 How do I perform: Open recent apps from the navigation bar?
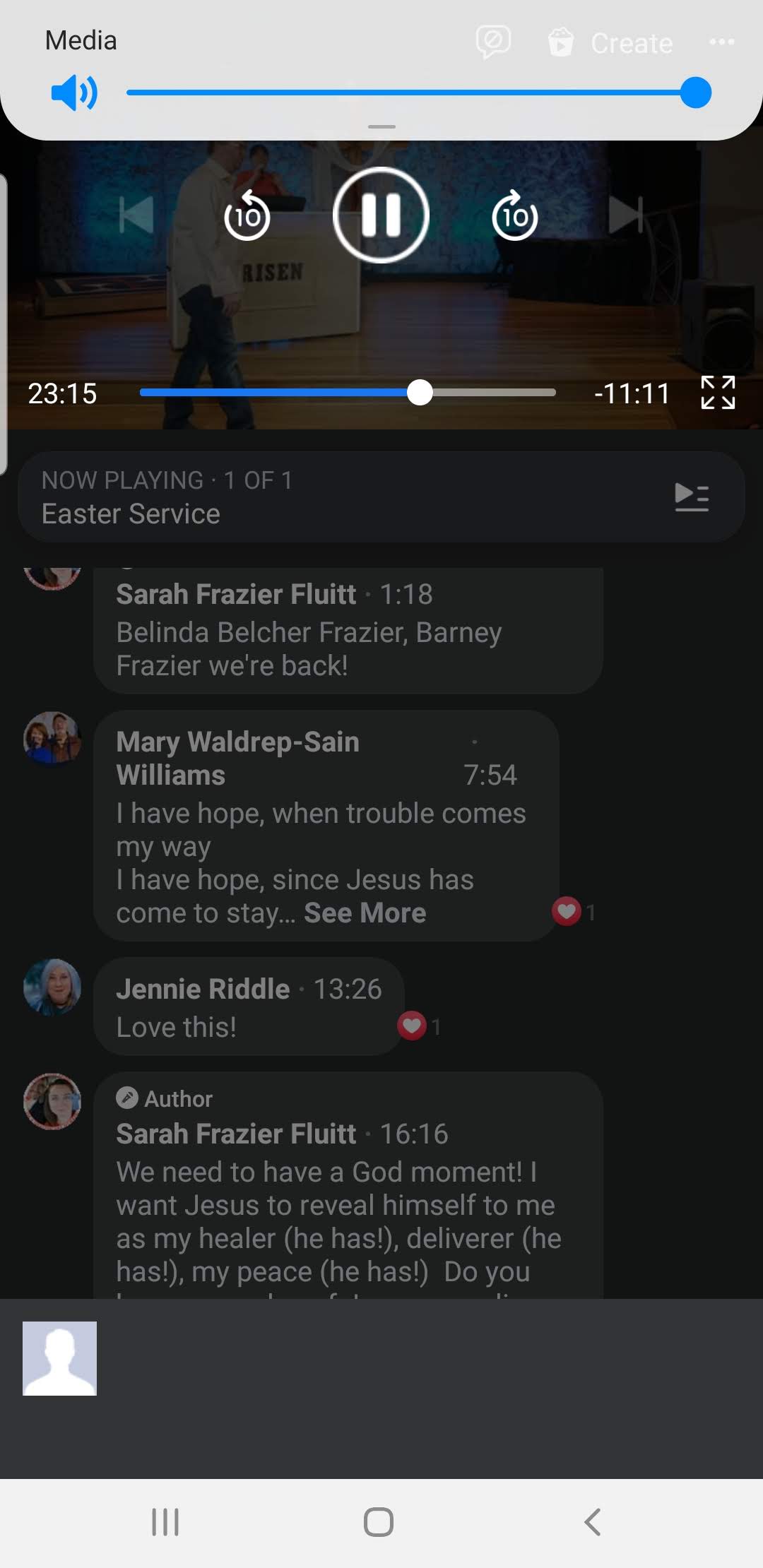tap(165, 1521)
